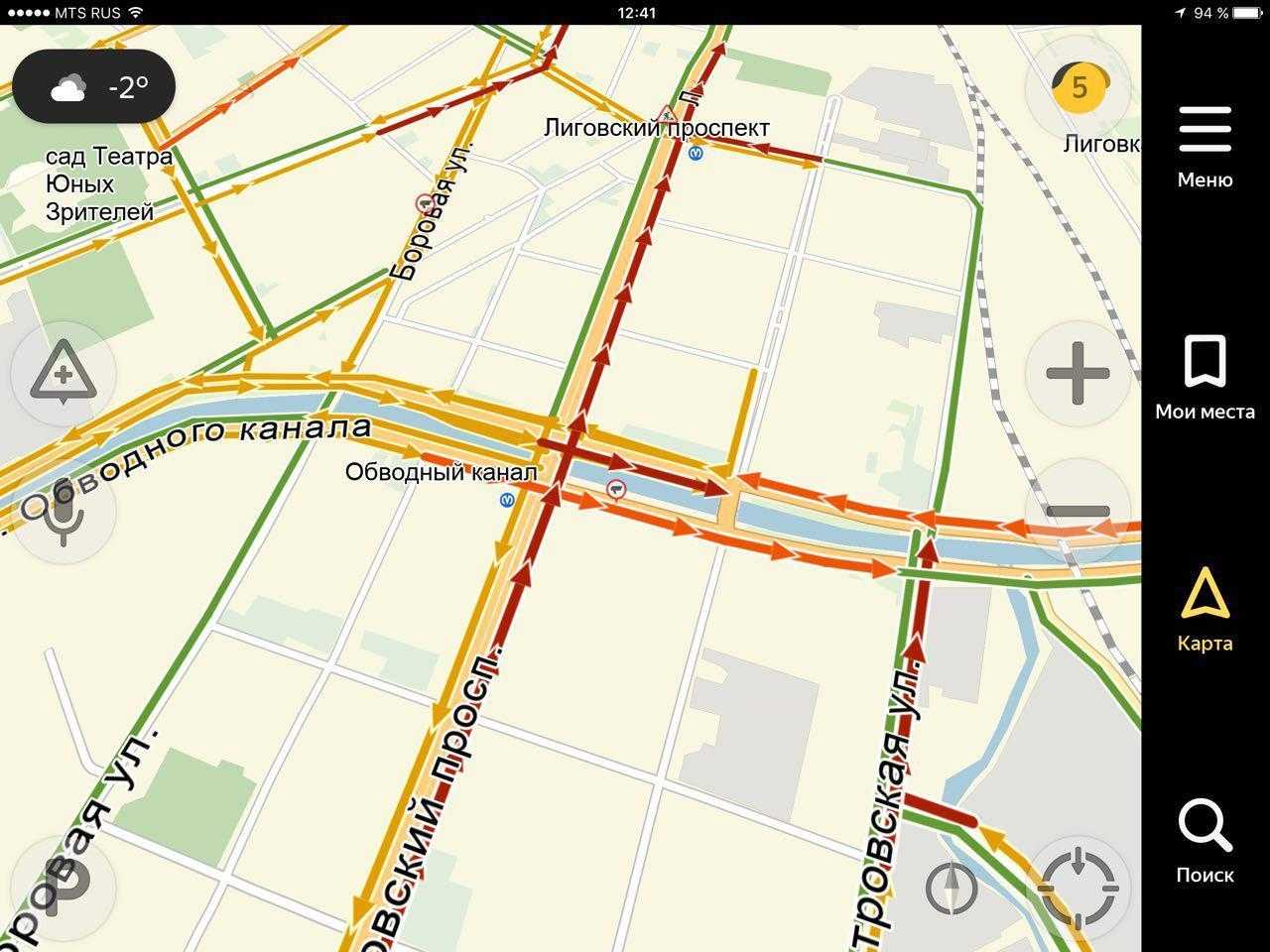Open the road event icon on Боровая ул.
1270x952 pixels.
coord(425,203)
